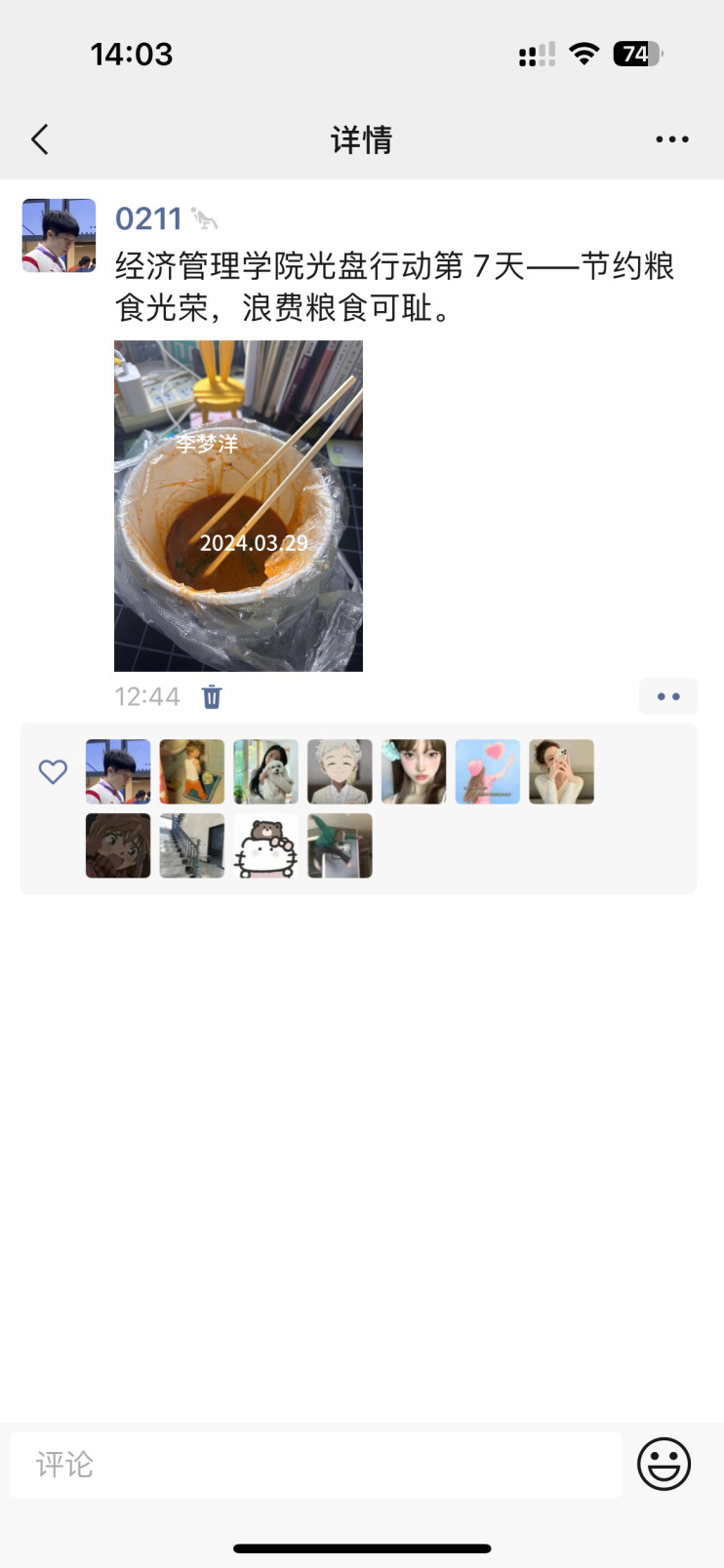Open liker avatar showing a staircase
The image size is (724, 1568).
coord(192,845)
